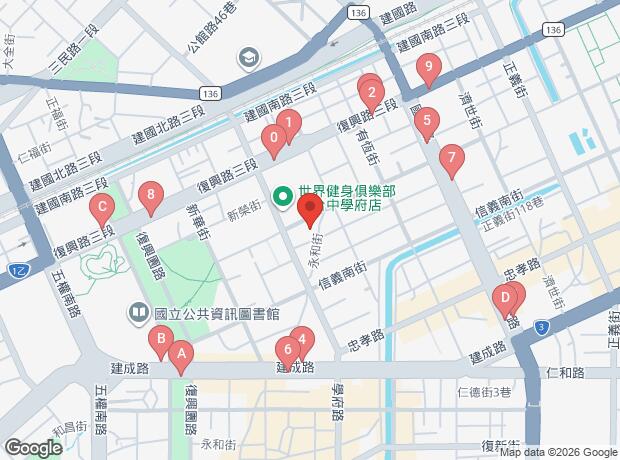
Task: Select map marker 6
Action: [288, 350]
